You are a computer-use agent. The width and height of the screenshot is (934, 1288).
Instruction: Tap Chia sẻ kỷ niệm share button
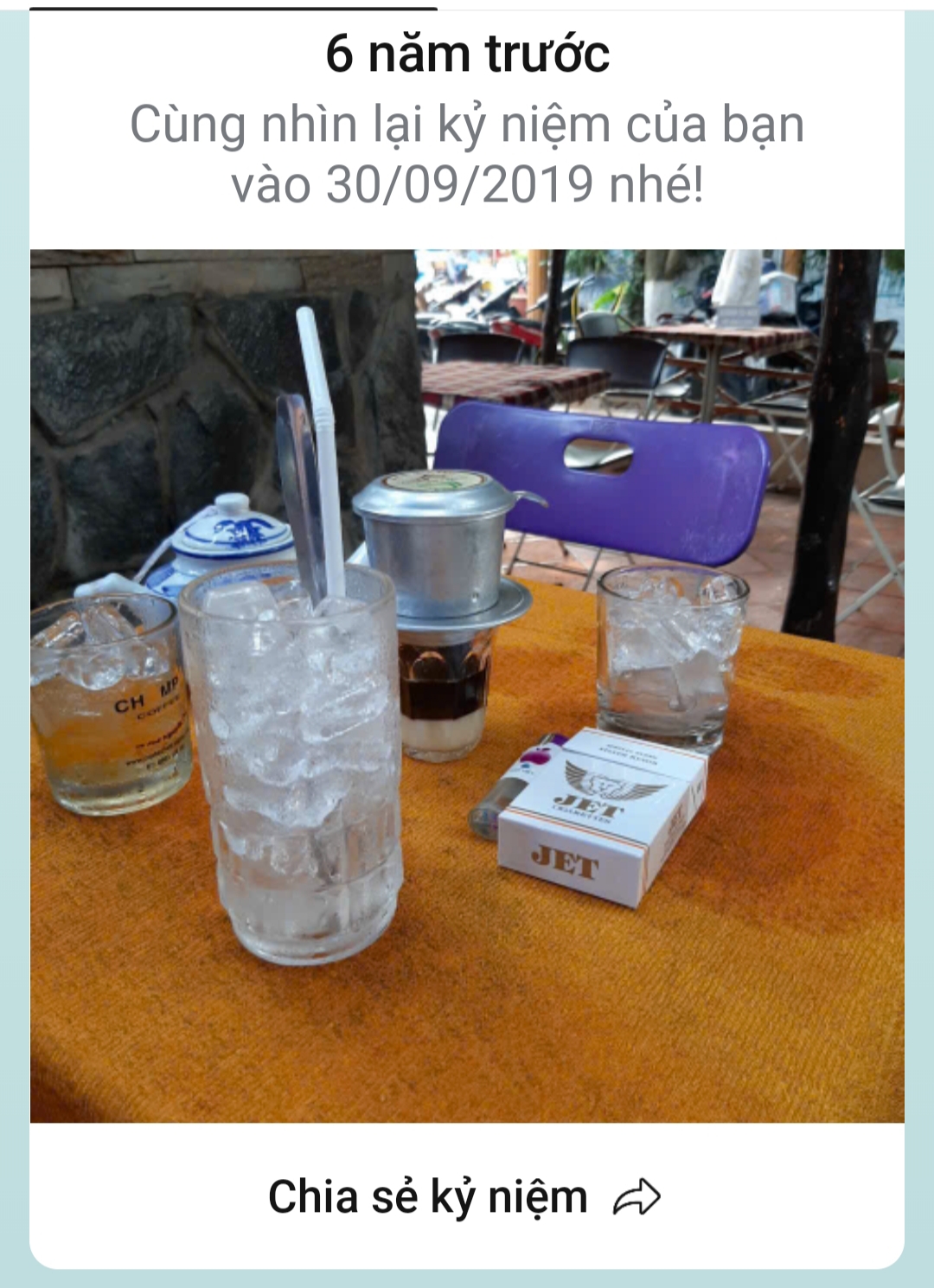[464, 1197]
